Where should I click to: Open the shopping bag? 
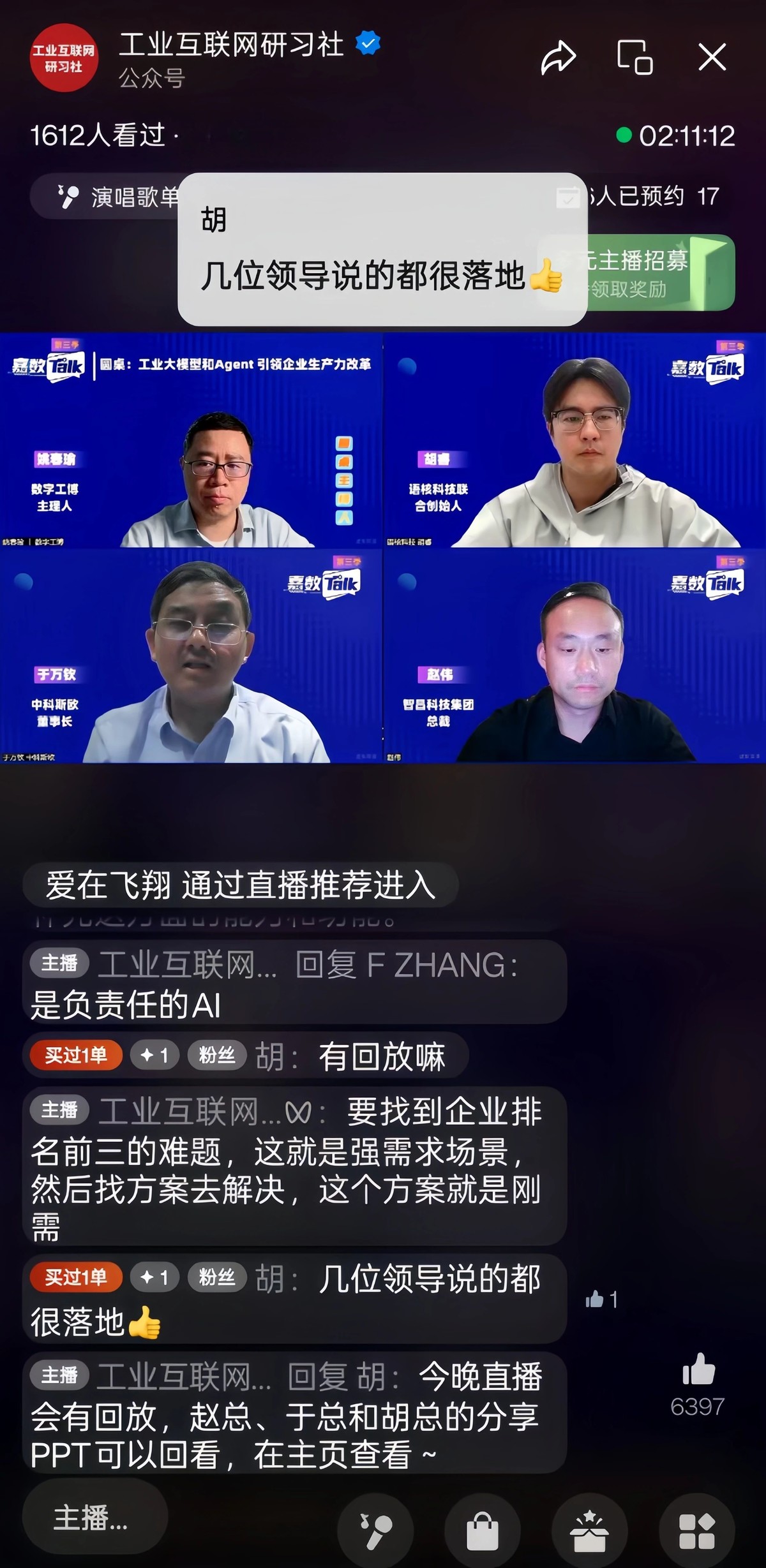pos(483,1531)
